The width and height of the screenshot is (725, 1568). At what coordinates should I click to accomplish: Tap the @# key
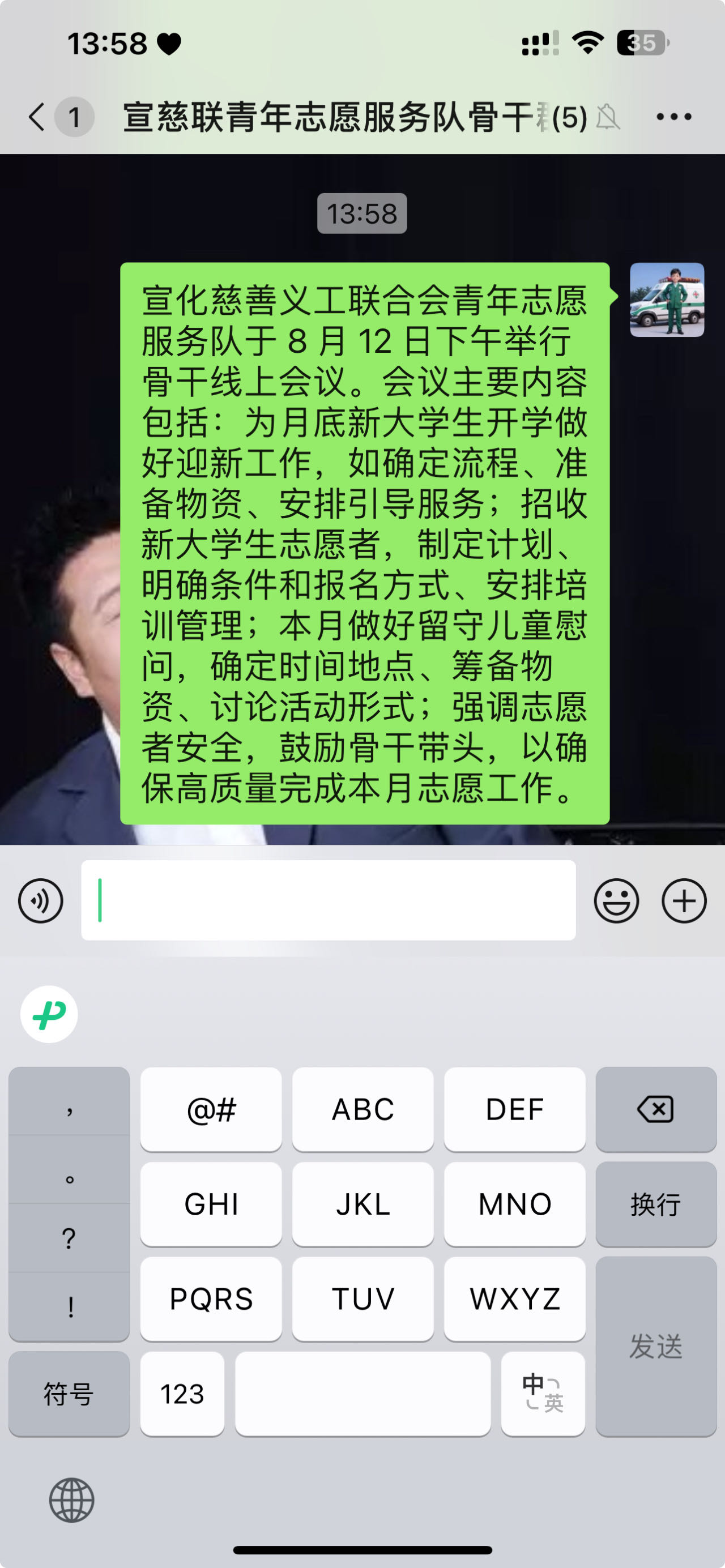click(x=211, y=1109)
